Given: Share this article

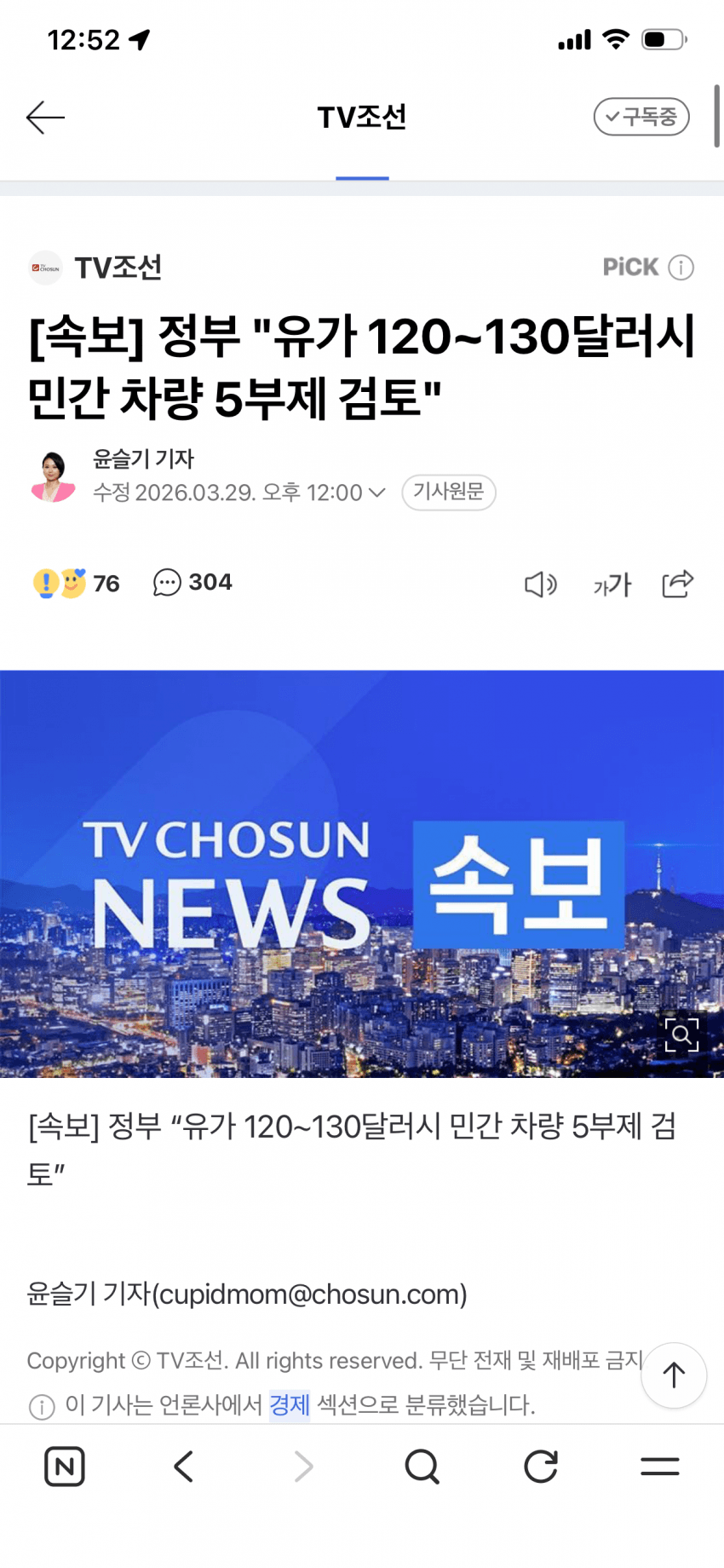Looking at the screenshot, I should (x=677, y=585).
